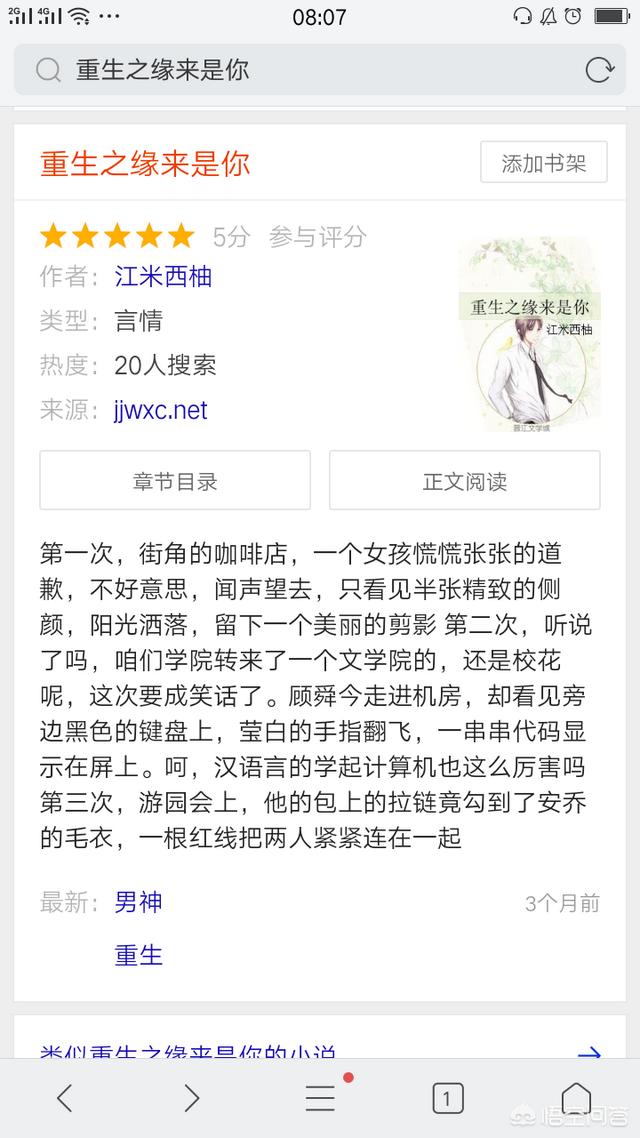The height and width of the screenshot is (1138, 640).
Task: Start reading with 正文阅读 button
Action: 464,480
